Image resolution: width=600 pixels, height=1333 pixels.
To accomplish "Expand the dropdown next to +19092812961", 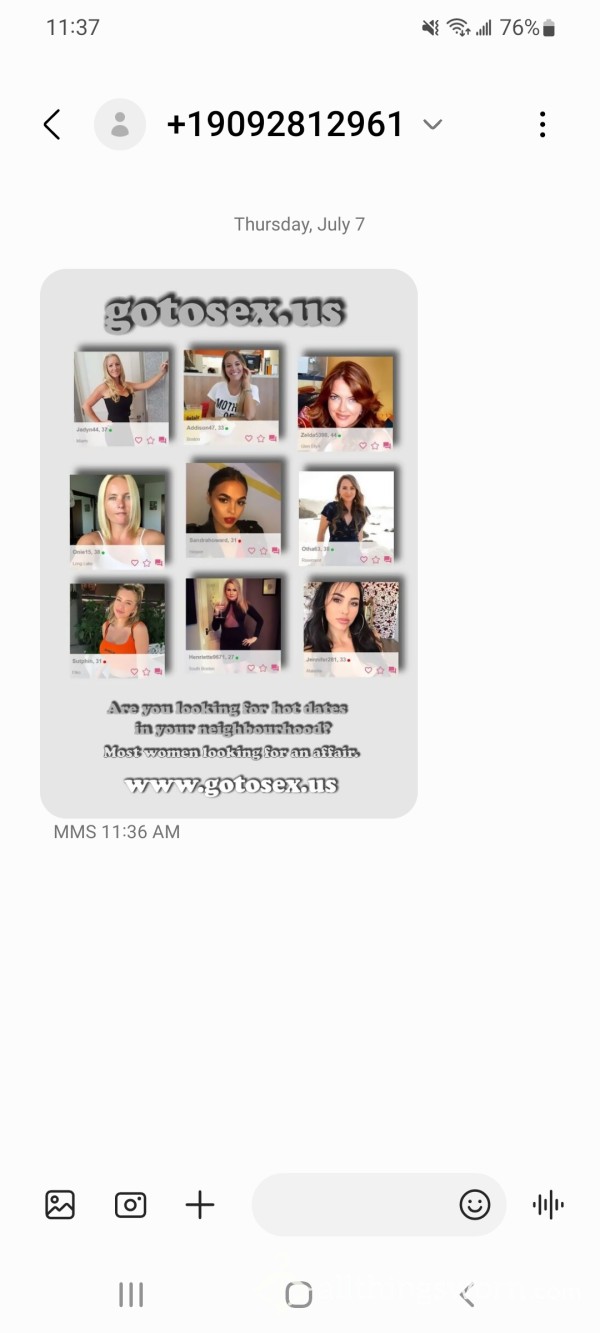I will pos(432,125).
